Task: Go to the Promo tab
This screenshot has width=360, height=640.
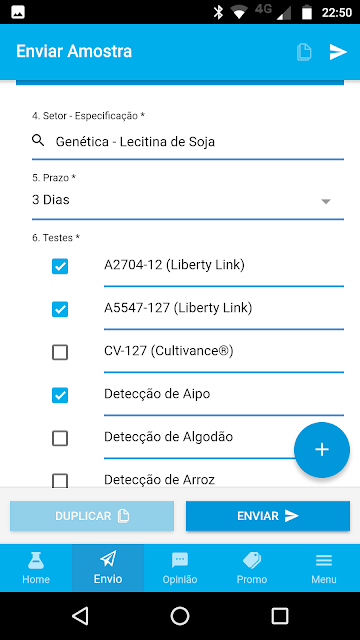Action: pos(252,568)
